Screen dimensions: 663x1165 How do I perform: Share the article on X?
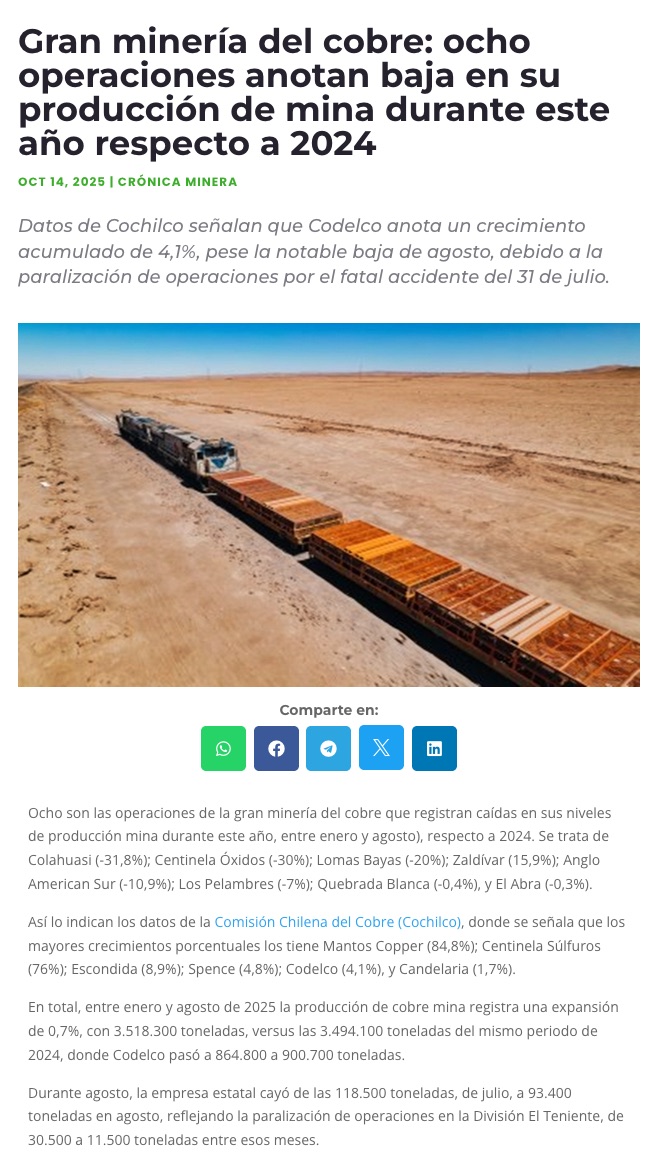pyautogui.click(x=381, y=748)
